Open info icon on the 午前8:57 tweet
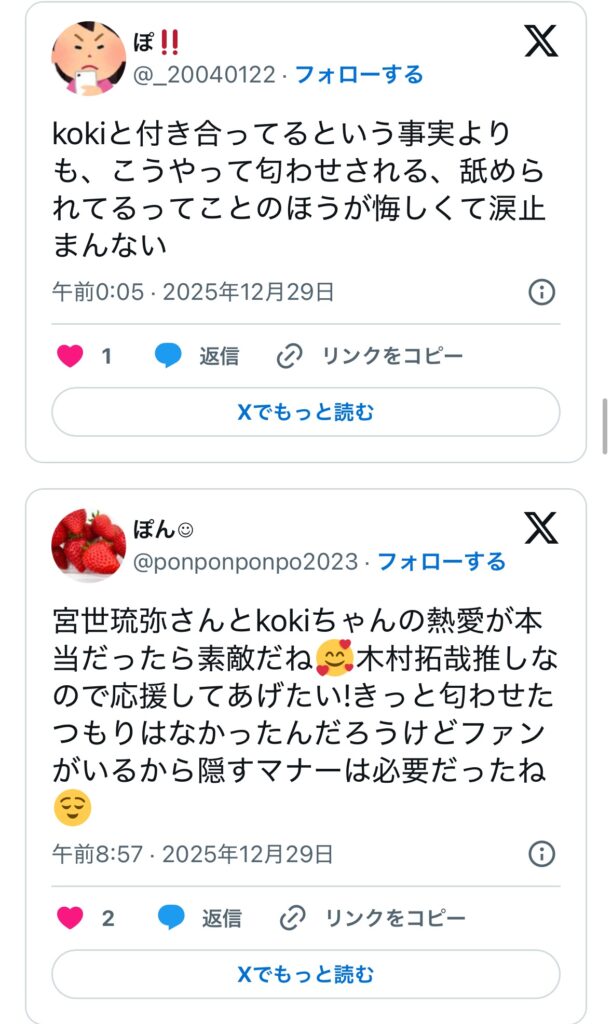 point(541,854)
